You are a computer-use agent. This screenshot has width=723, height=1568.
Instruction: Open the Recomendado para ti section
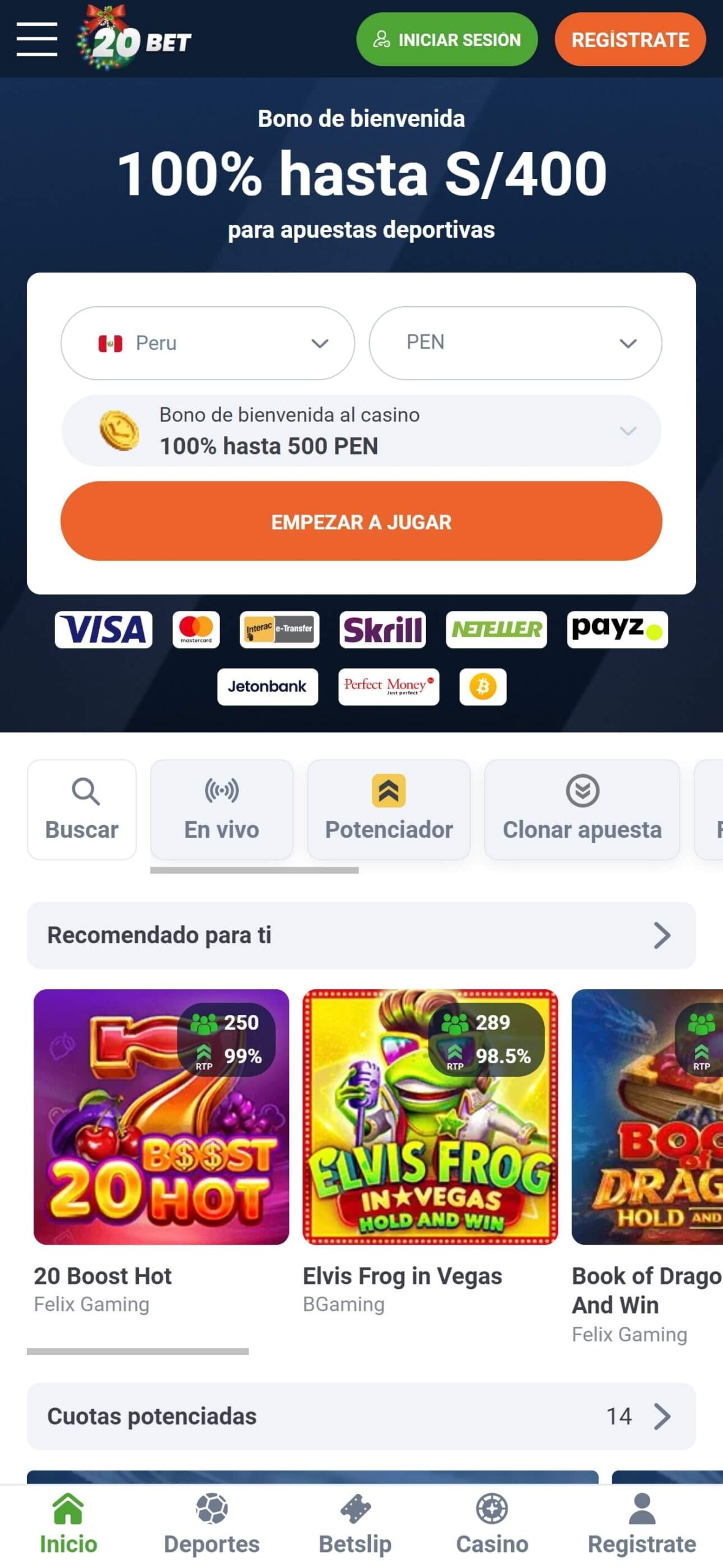pyautogui.click(x=361, y=935)
